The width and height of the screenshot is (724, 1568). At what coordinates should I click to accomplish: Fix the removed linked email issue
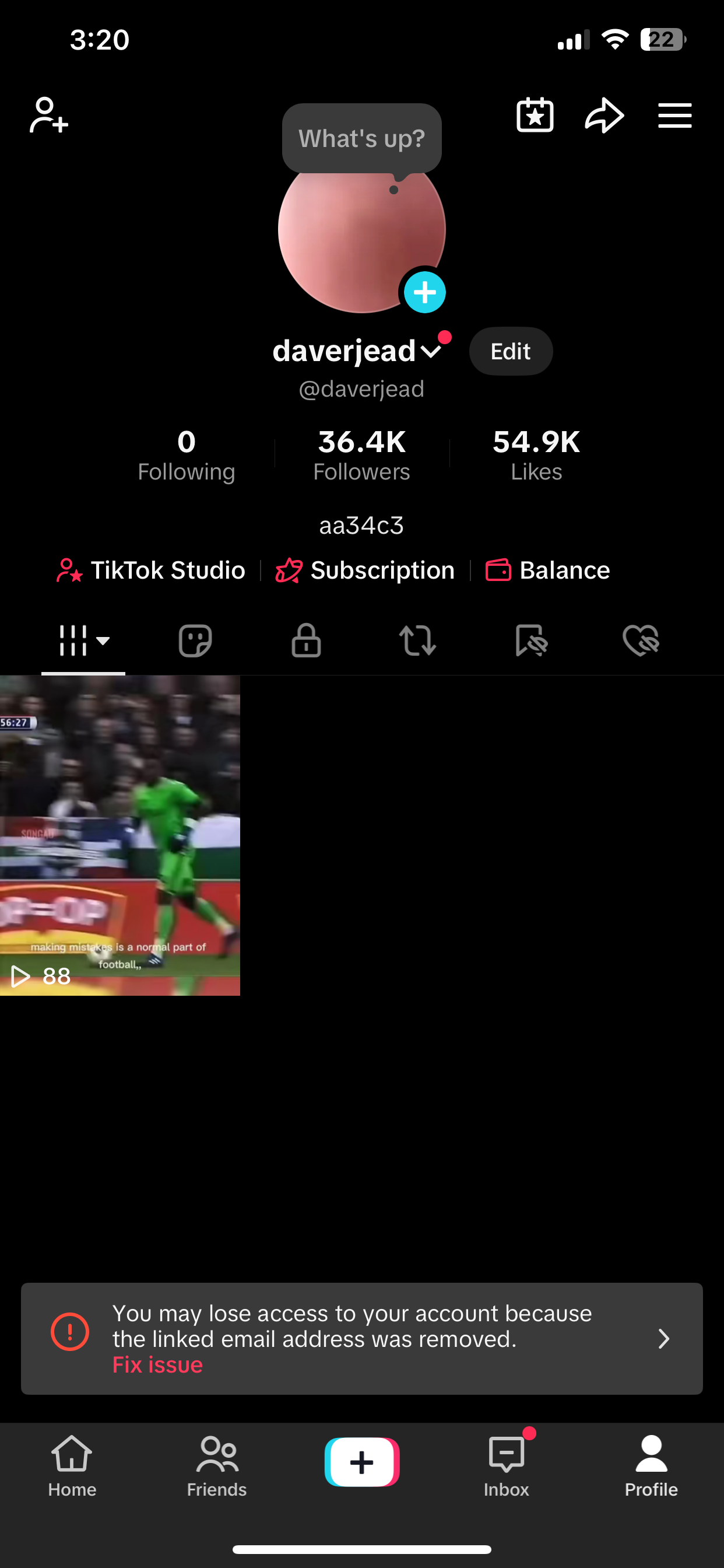click(x=157, y=1364)
